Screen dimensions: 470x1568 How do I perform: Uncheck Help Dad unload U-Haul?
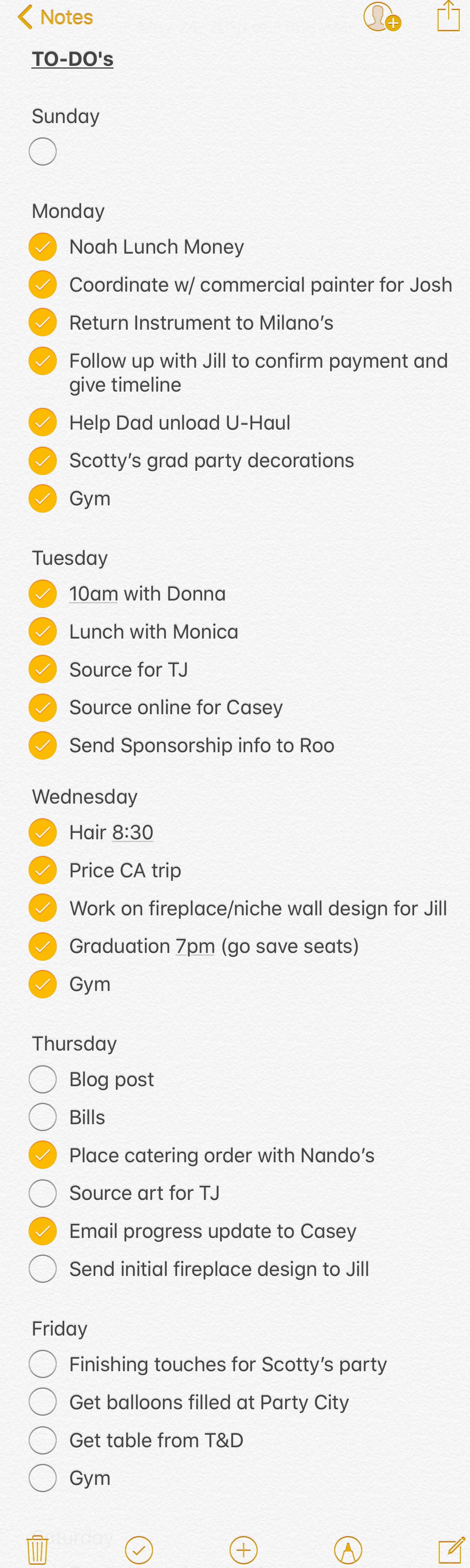[x=43, y=423]
